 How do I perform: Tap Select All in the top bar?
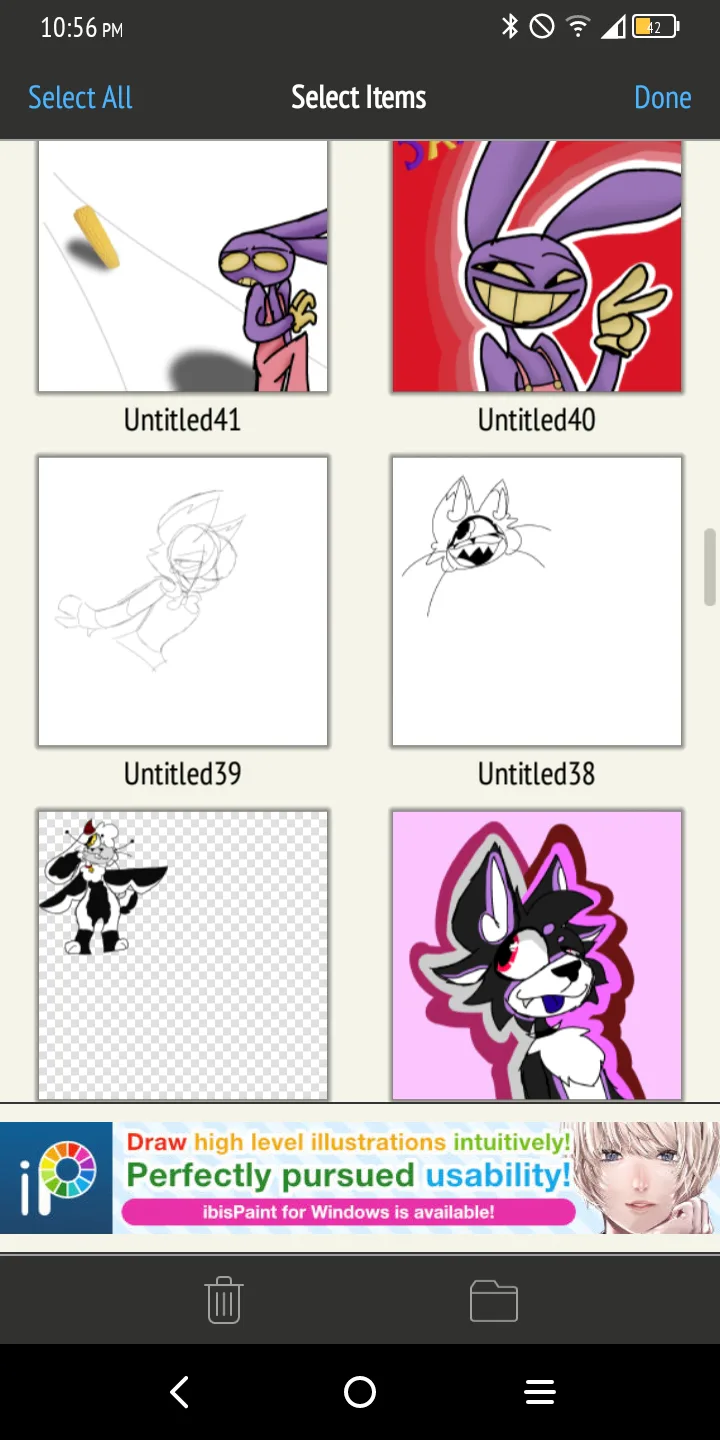pyautogui.click(x=80, y=97)
